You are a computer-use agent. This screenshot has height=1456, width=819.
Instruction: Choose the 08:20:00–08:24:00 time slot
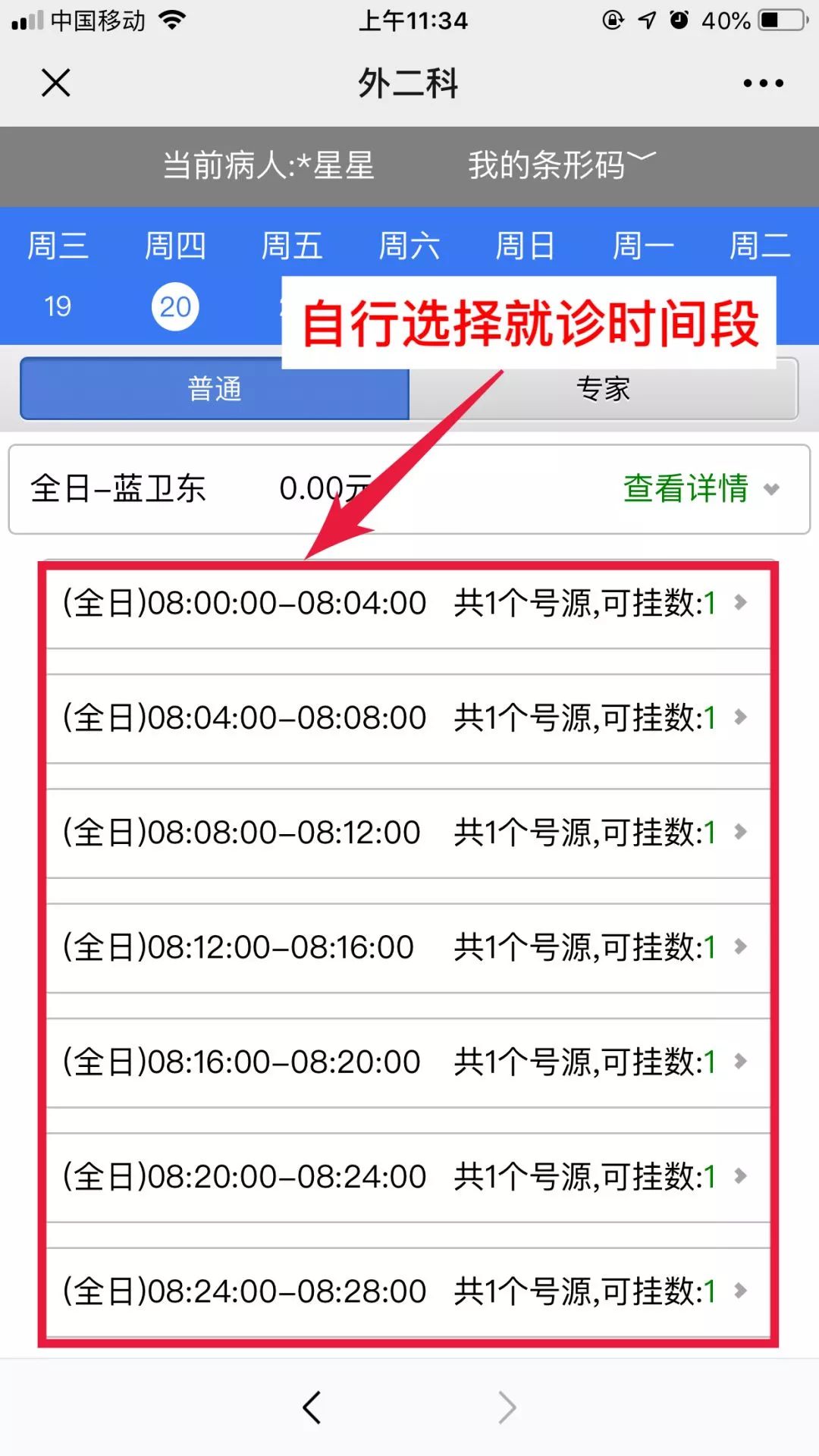408,1177
